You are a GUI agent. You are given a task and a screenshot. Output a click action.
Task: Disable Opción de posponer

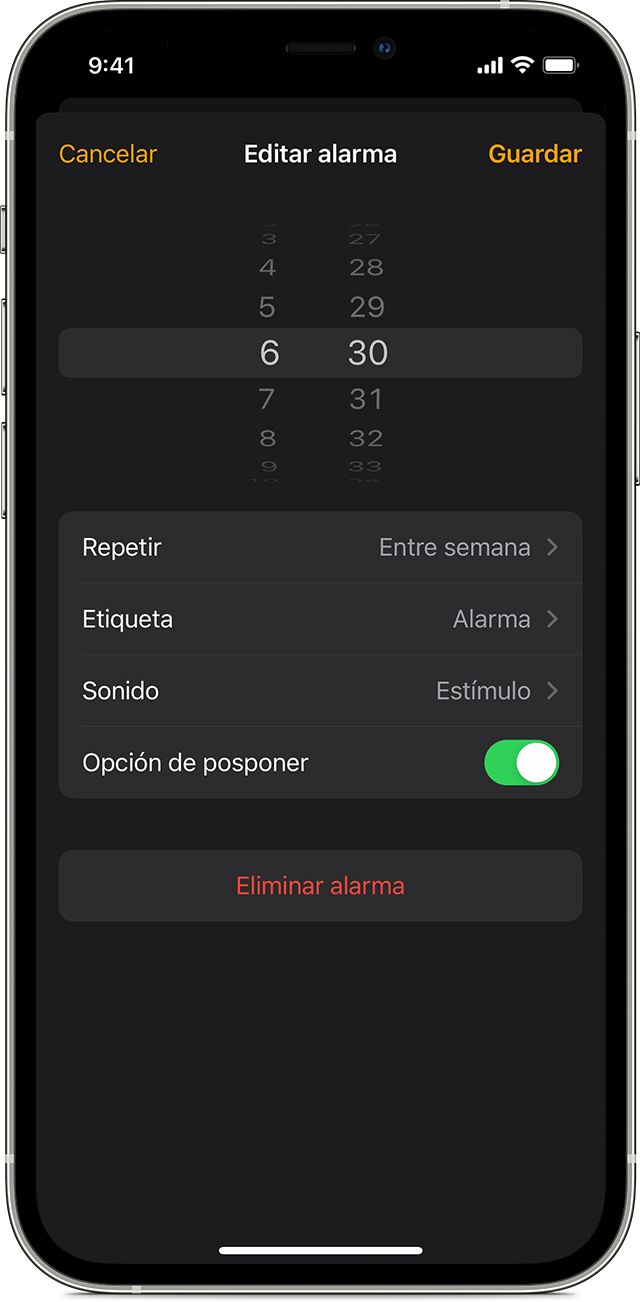click(521, 762)
